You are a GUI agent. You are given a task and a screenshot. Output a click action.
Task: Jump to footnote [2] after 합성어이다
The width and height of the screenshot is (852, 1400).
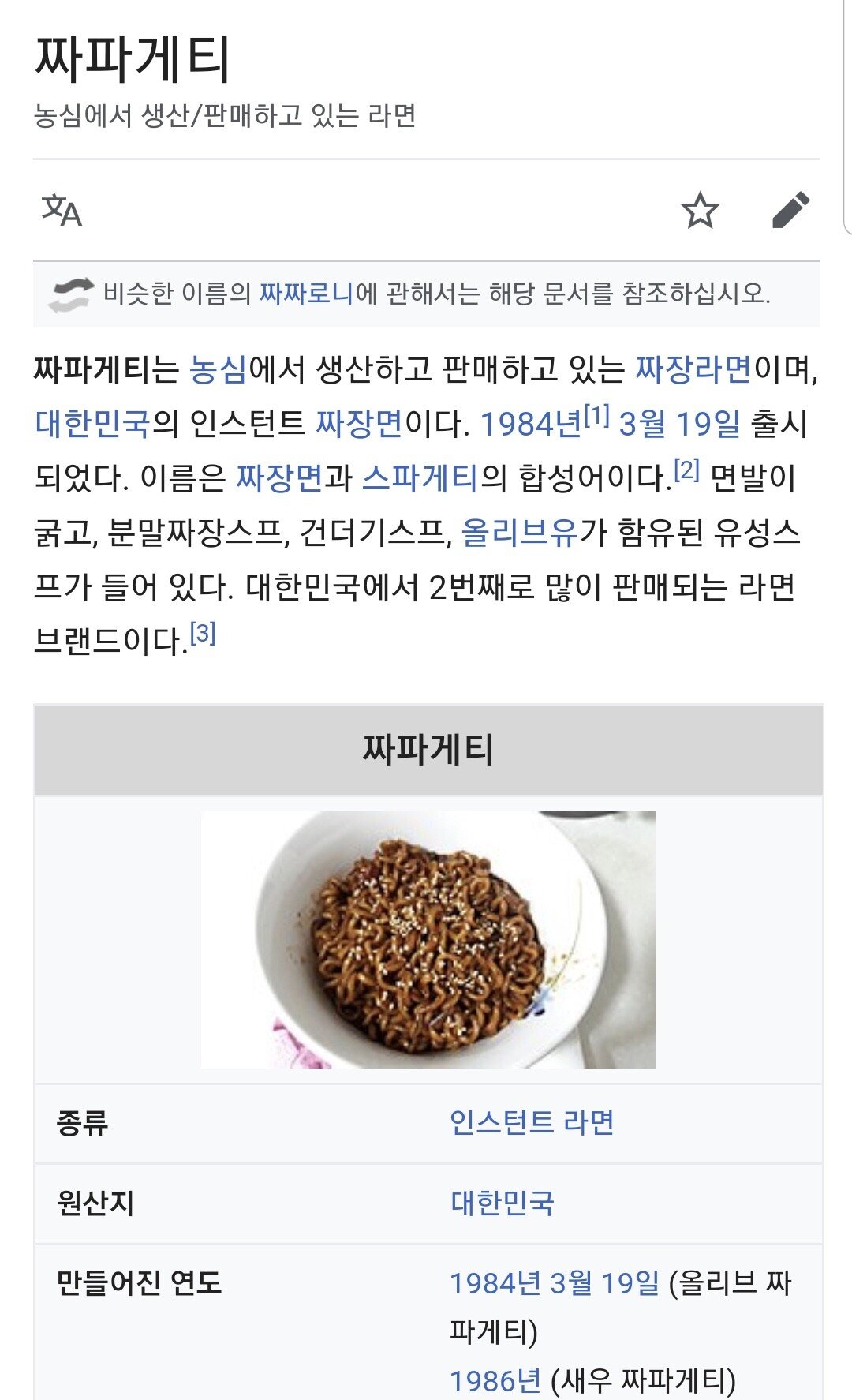686,470
